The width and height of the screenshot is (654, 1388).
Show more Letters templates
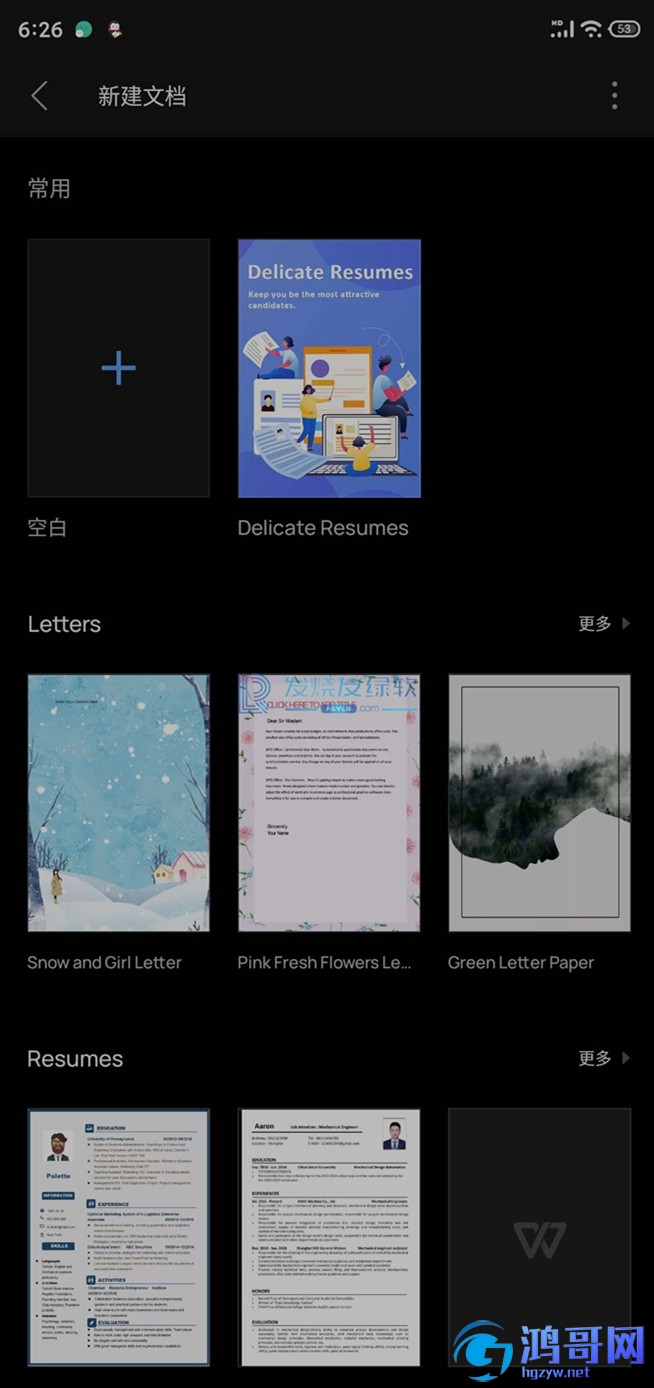604,623
